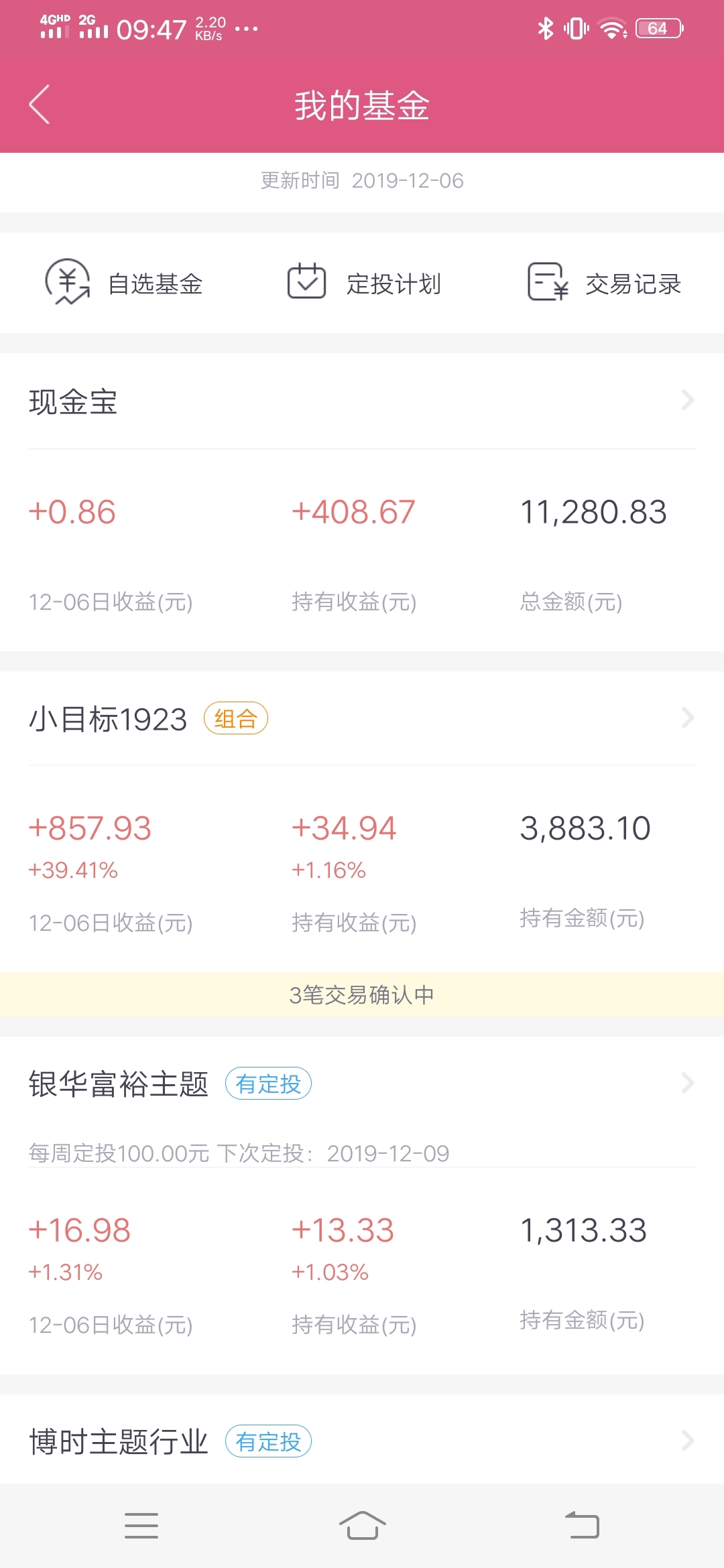Open 定投计划 investment plans
The height and width of the screenshot is (1568, 724).
(x=364, y=283)
